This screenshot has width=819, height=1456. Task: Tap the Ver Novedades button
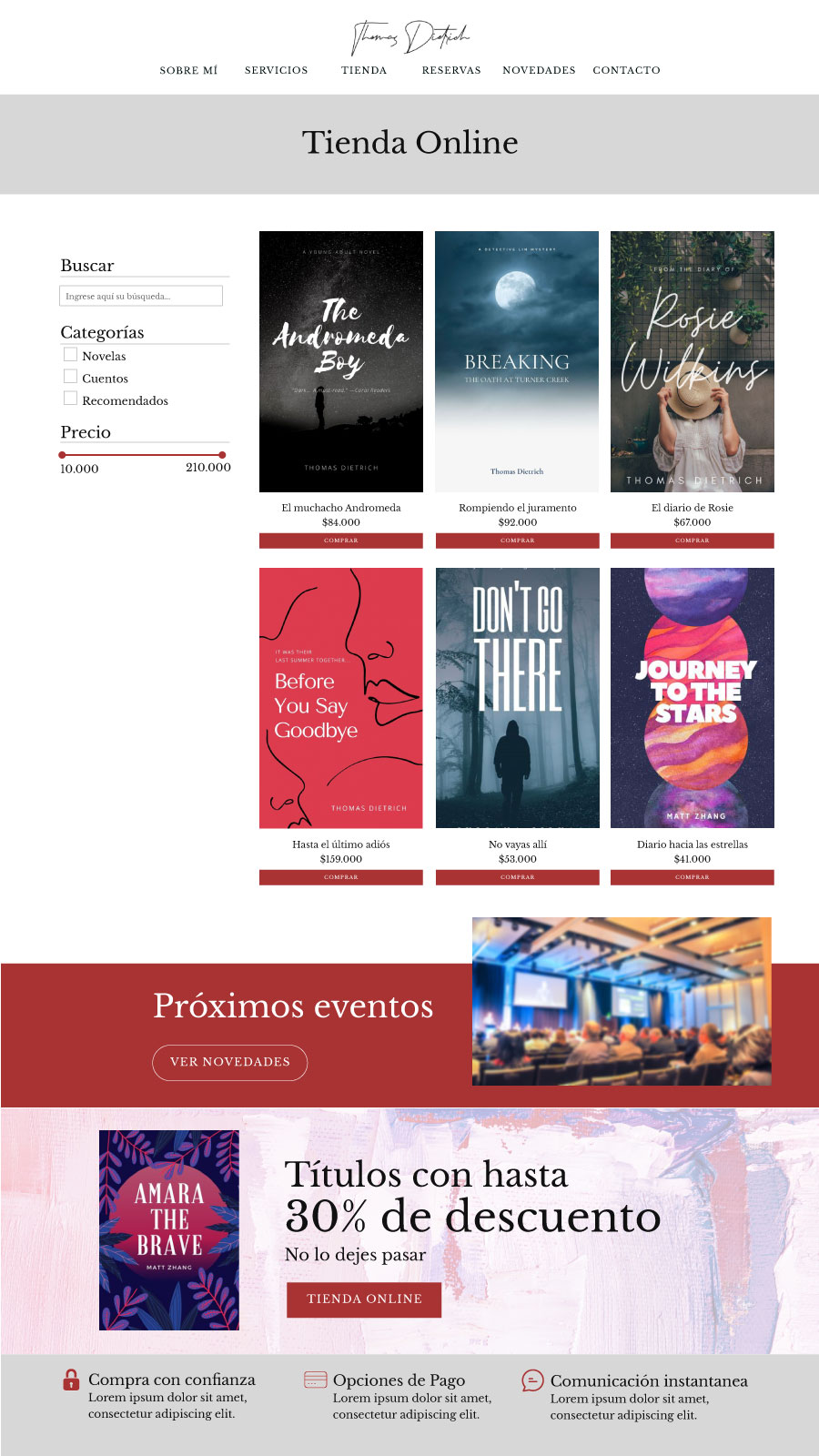229,1062
